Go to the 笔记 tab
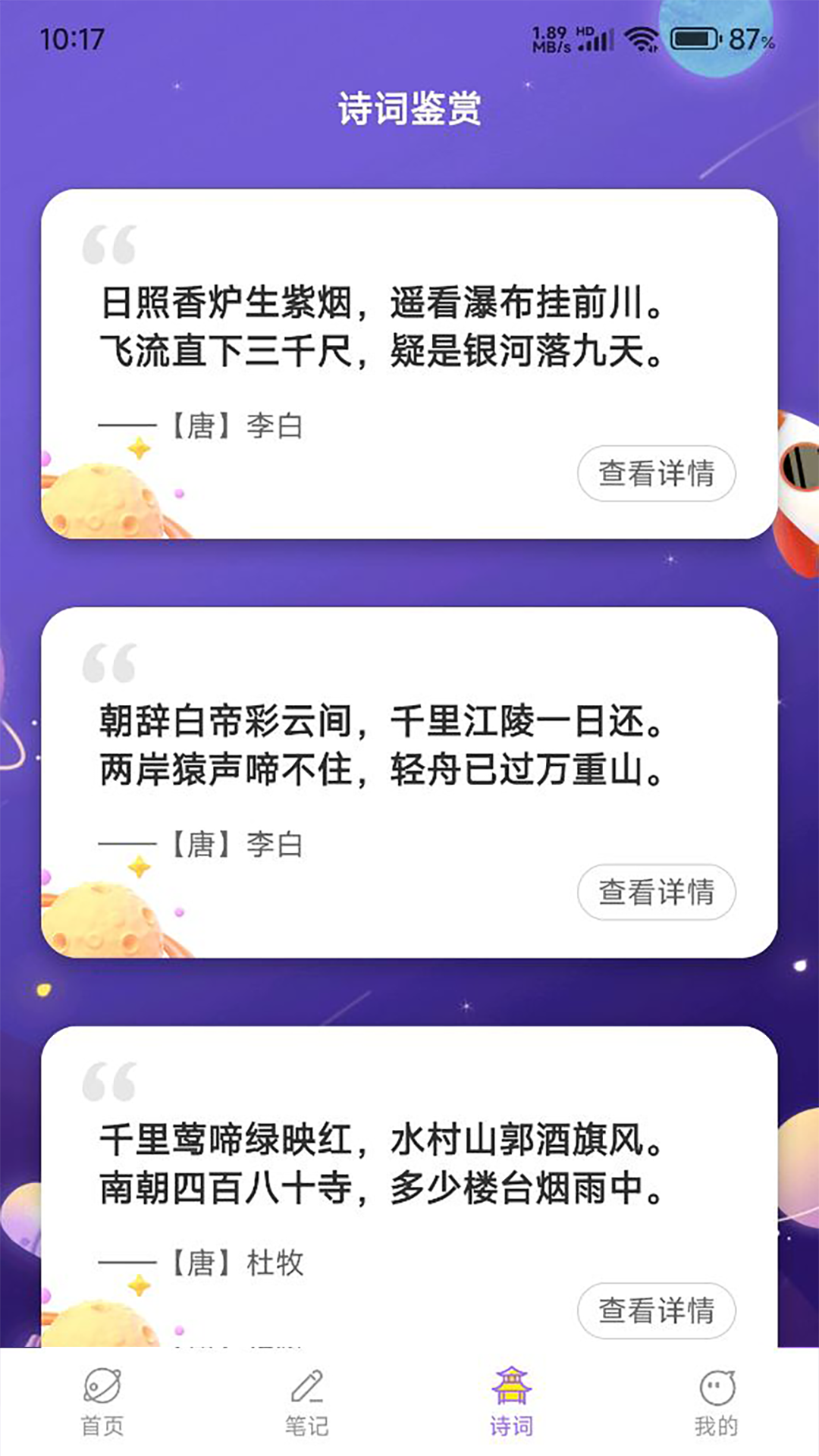Screen dimensions: 819x1456 click(x=307, y=1401)
